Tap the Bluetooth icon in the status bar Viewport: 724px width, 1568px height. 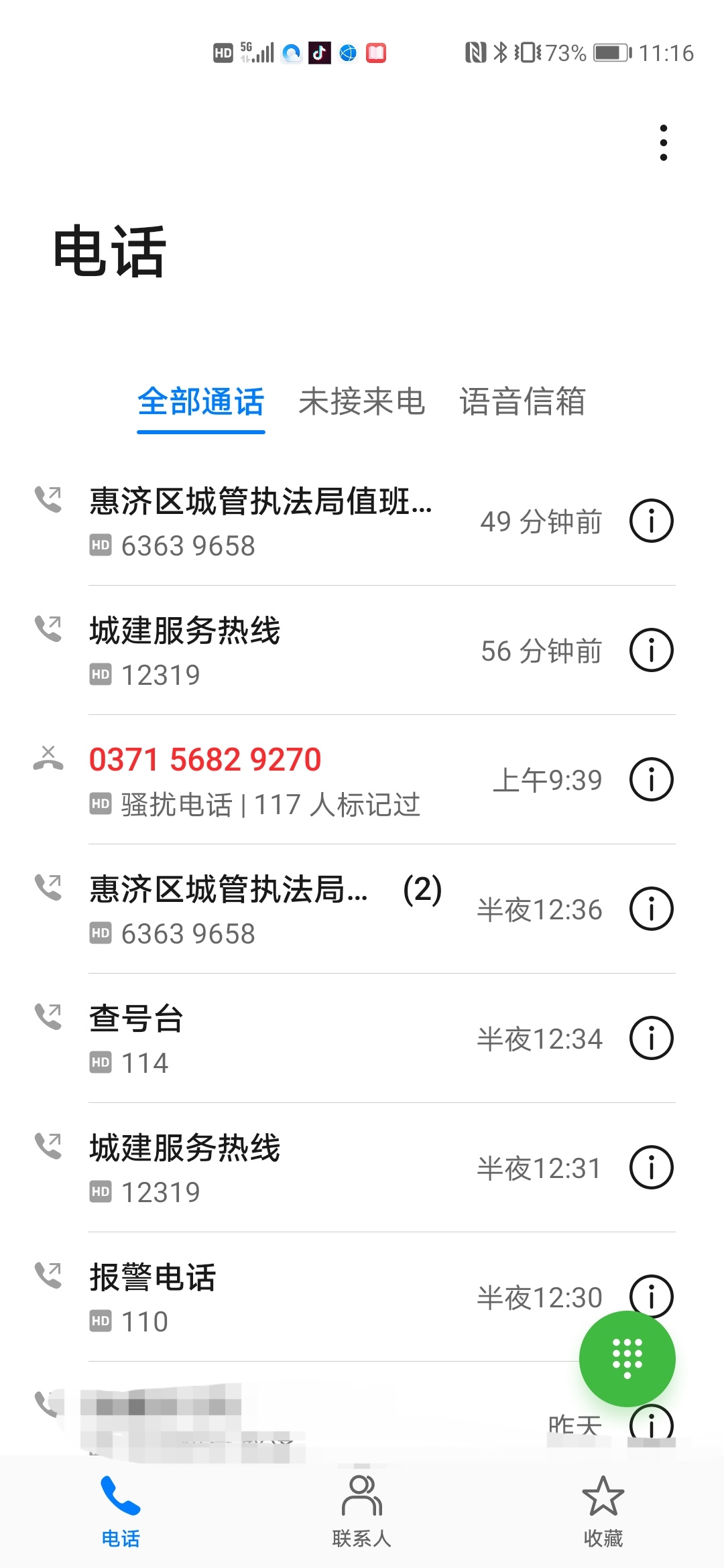click(499, 52)
